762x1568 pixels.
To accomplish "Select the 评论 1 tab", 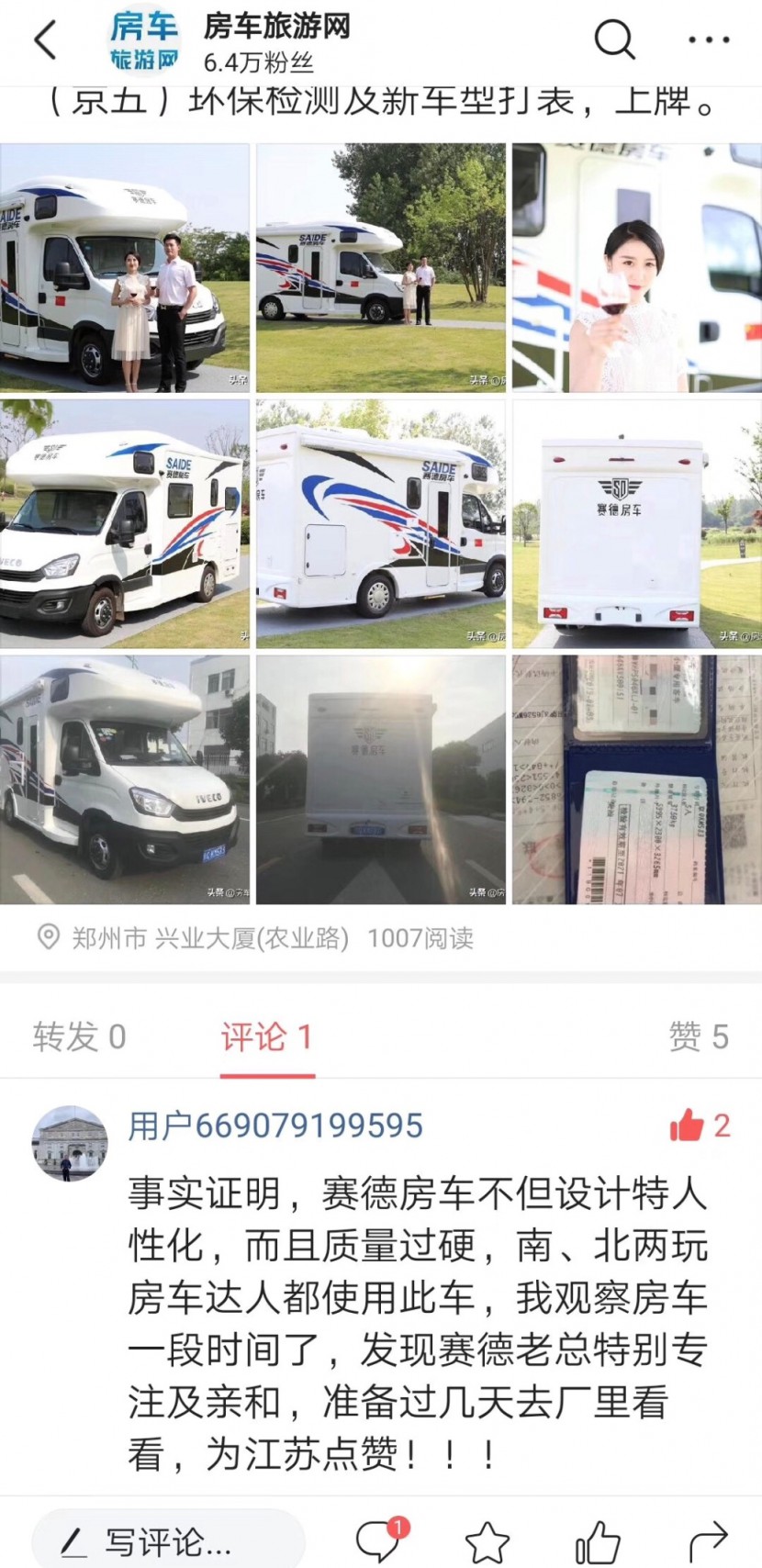I will tap(267, 1036).
